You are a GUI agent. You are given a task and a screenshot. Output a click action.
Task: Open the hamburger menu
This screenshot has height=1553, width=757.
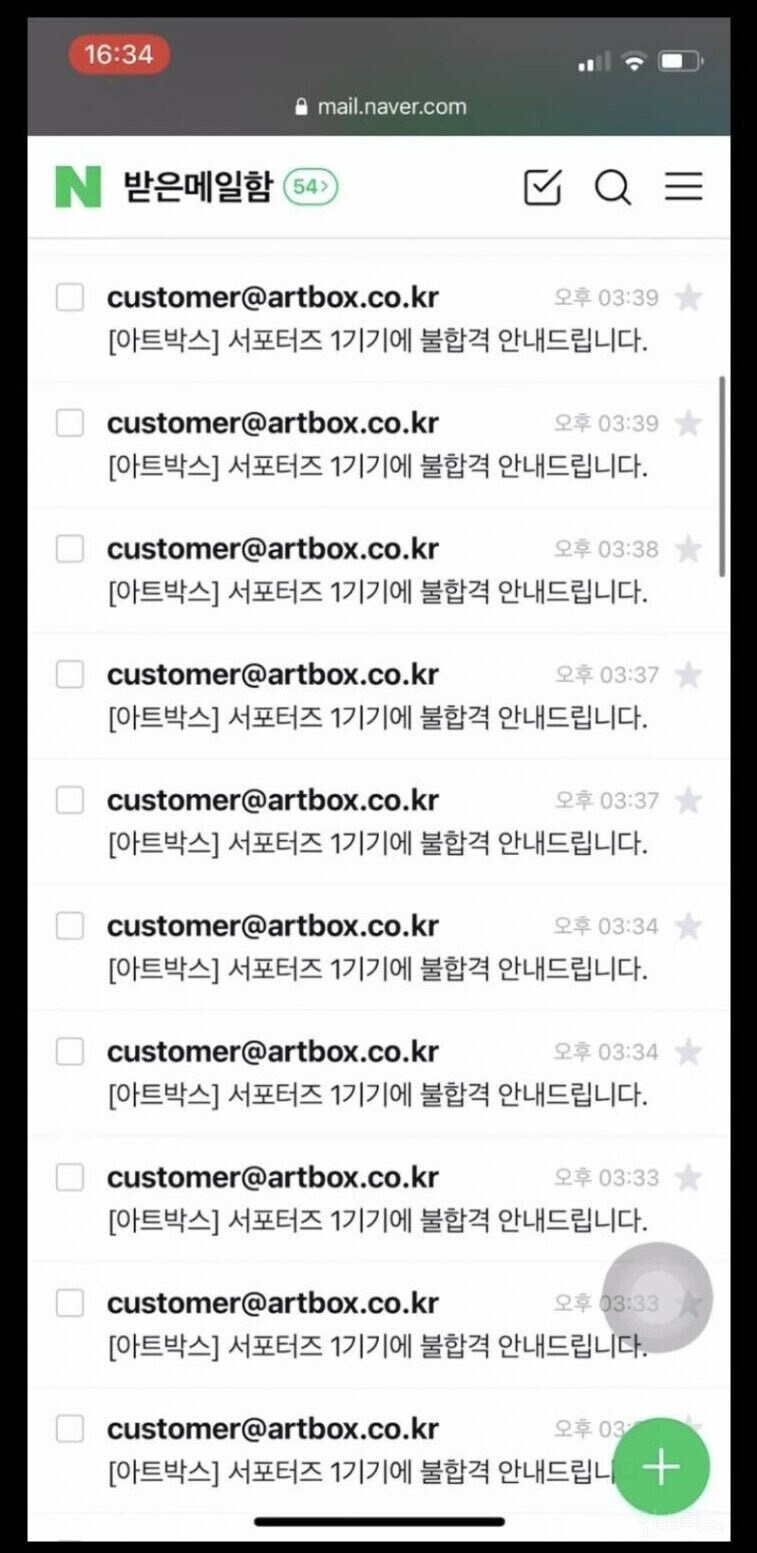(x=684, y=187)
